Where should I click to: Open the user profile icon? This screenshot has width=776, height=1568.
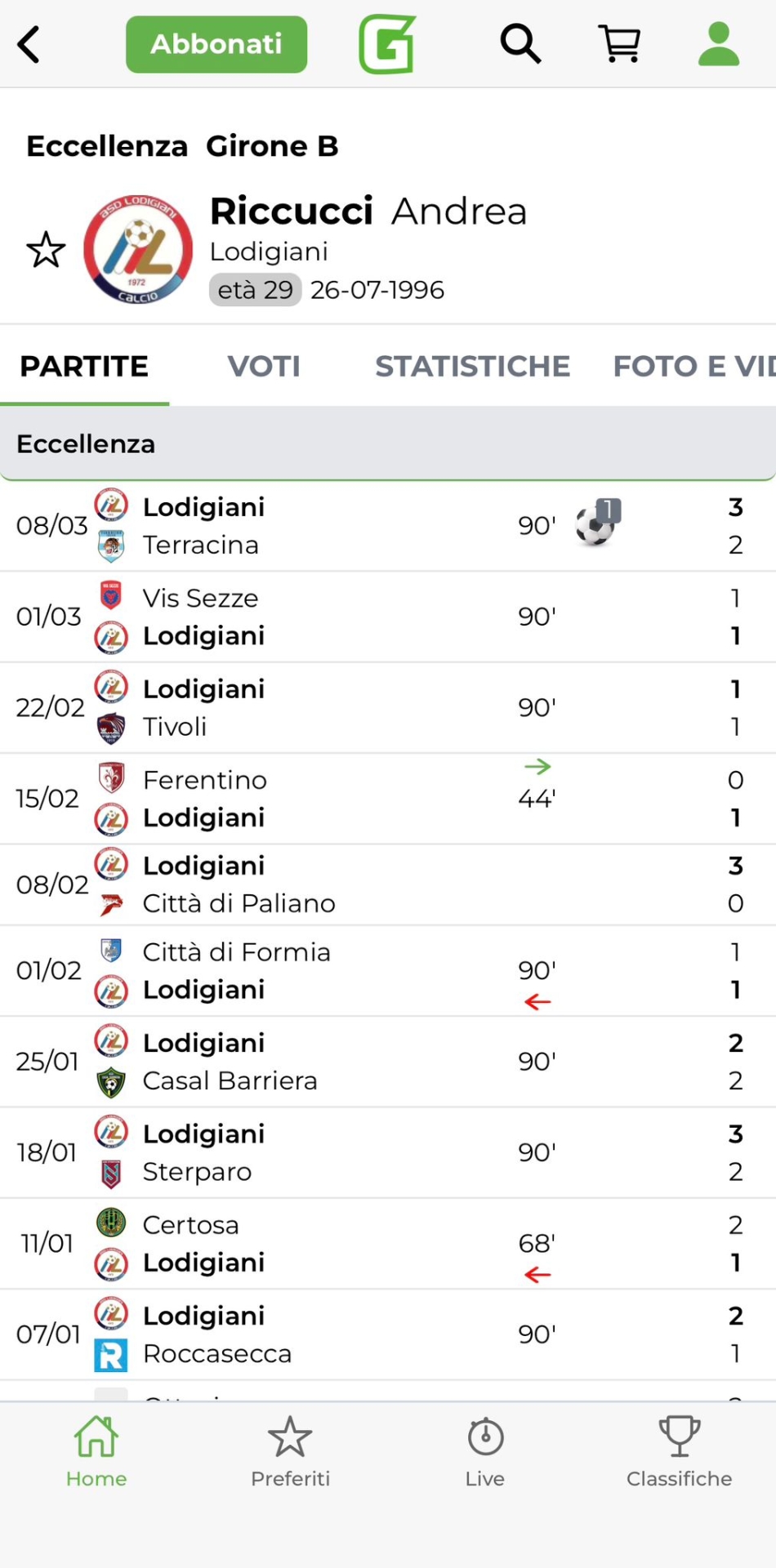click(719, 44)
